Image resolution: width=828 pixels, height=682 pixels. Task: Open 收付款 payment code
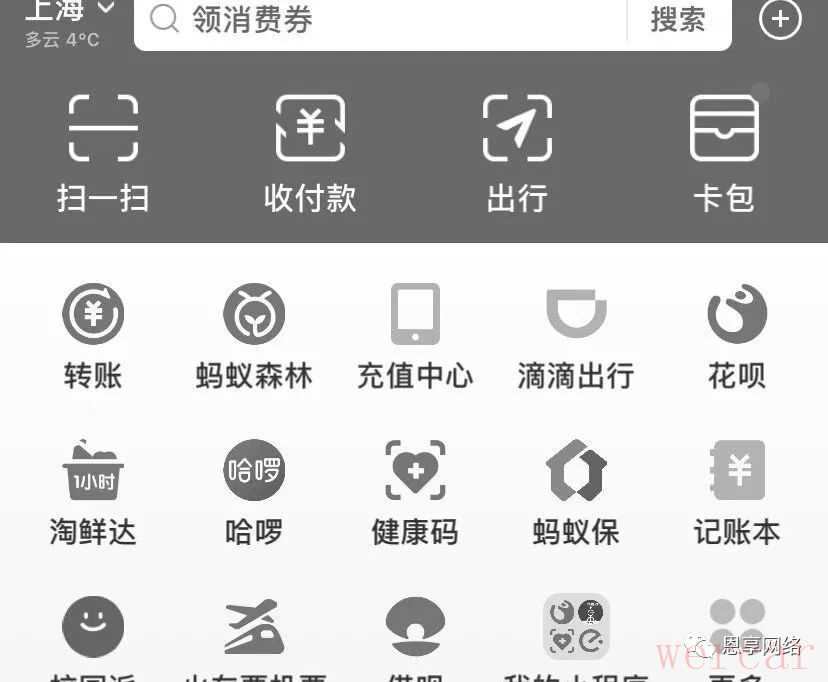[x=310, y=150]
